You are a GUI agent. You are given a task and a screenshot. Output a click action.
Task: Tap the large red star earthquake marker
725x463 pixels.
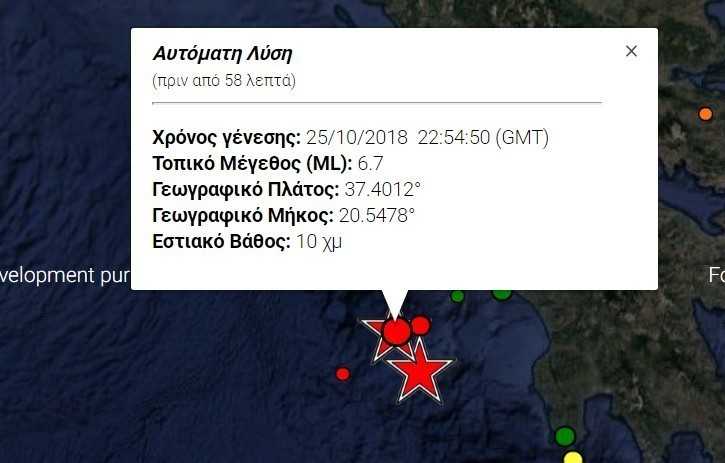(420, 371)
